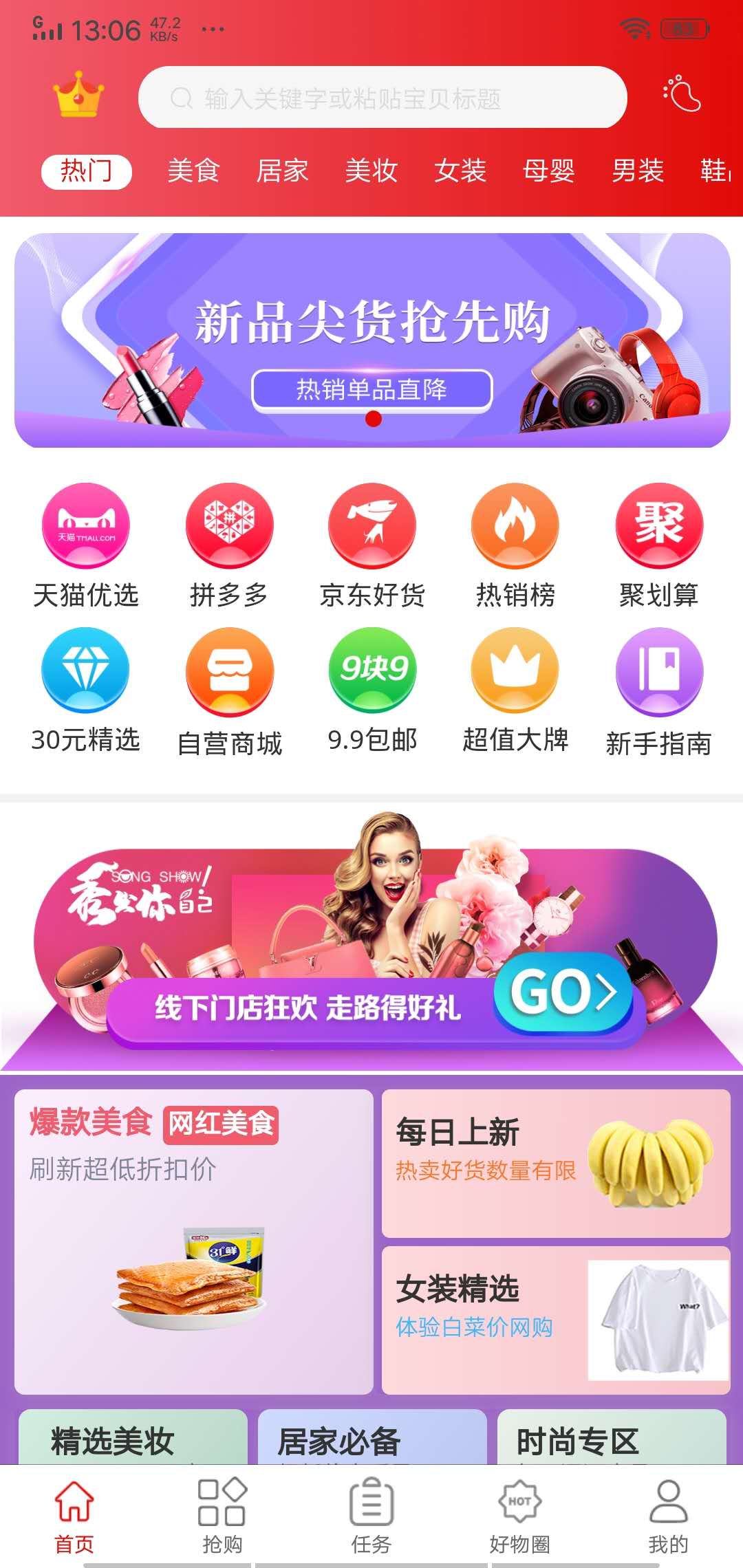Open the 聚划算 icon
This screenshot has width=743, height=1568.
pos(658,526)
